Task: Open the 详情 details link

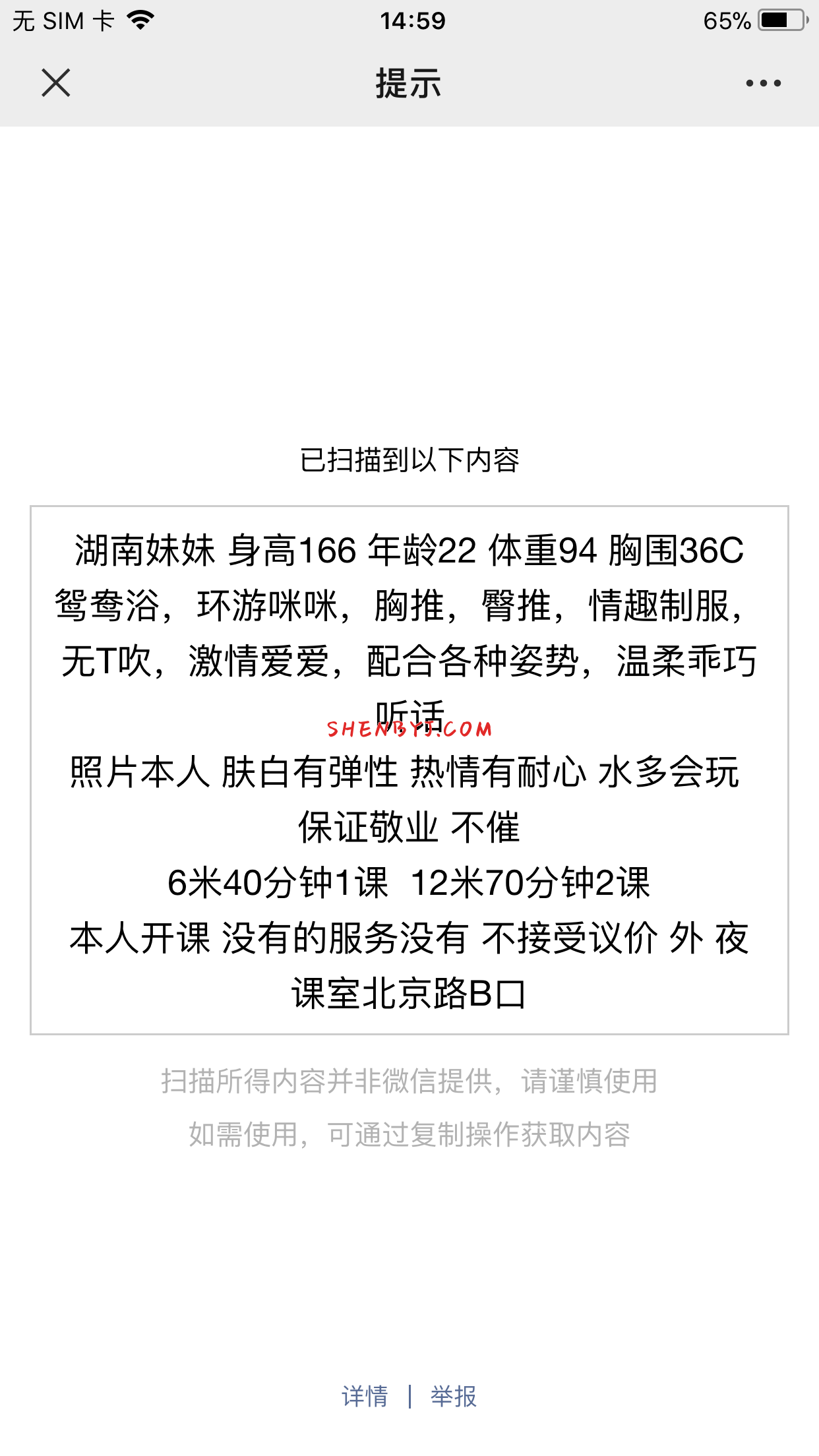Action: [365, 1396]
